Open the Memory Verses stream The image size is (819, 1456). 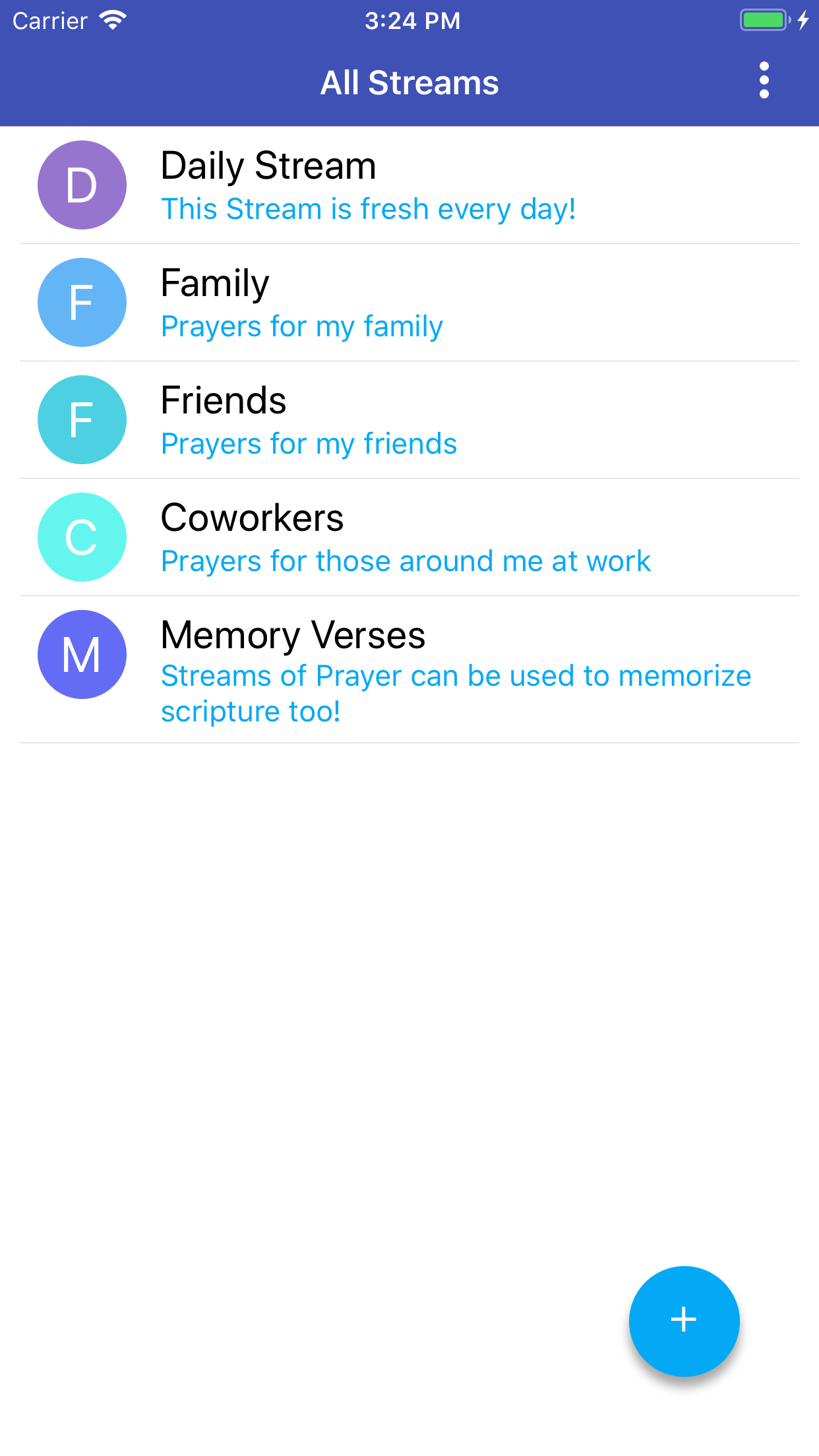[x=409, y=669]
